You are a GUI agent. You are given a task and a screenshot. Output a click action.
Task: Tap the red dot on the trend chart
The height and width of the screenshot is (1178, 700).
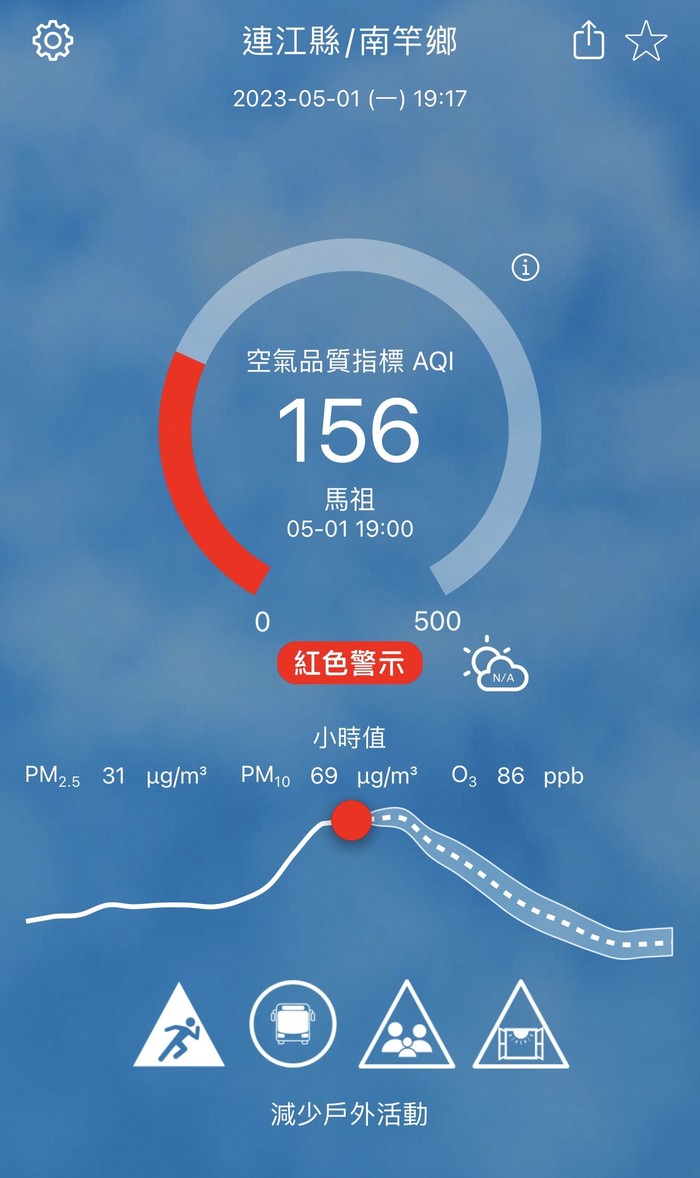351,820
